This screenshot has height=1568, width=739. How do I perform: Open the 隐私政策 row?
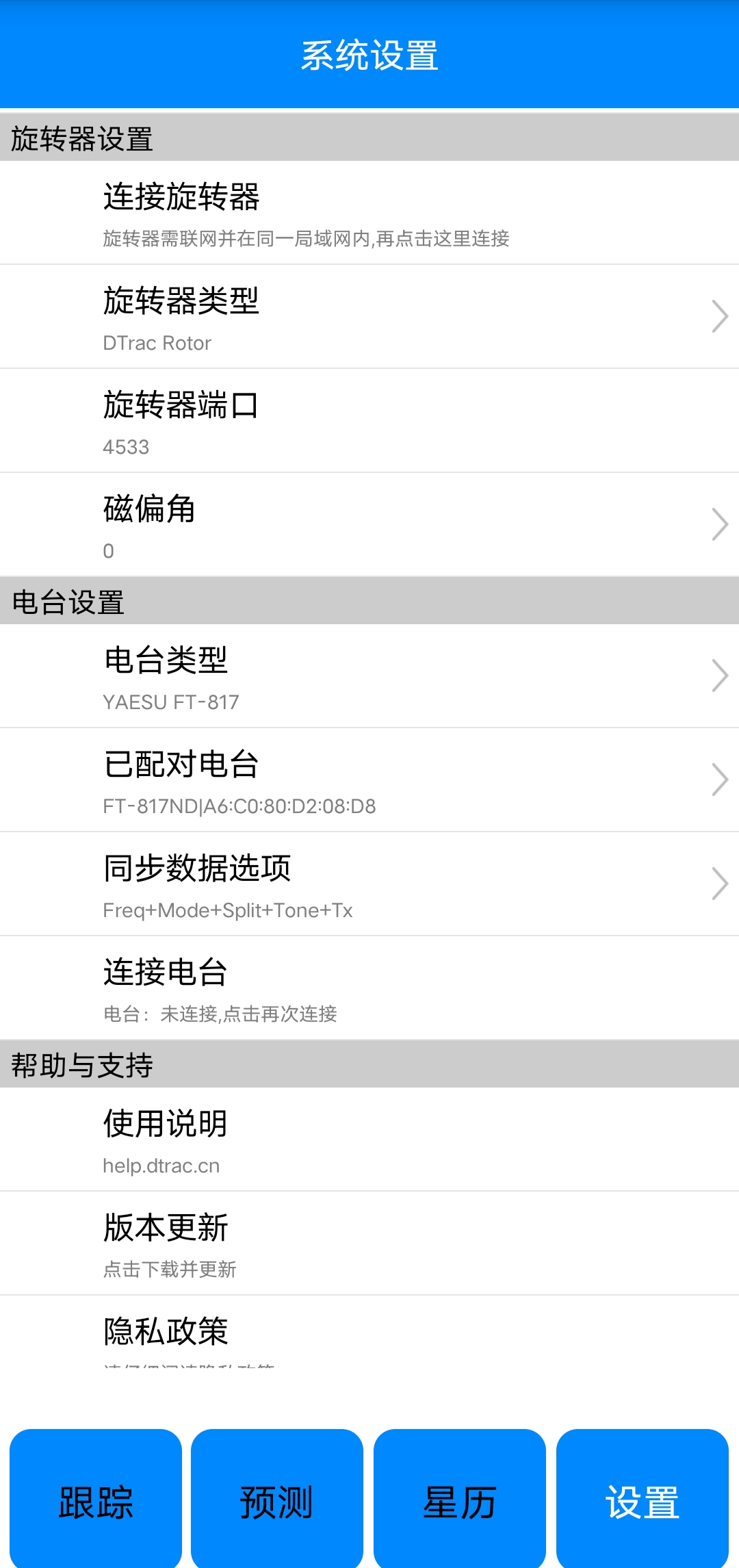pyautogui.click(x=369, y=1333)
